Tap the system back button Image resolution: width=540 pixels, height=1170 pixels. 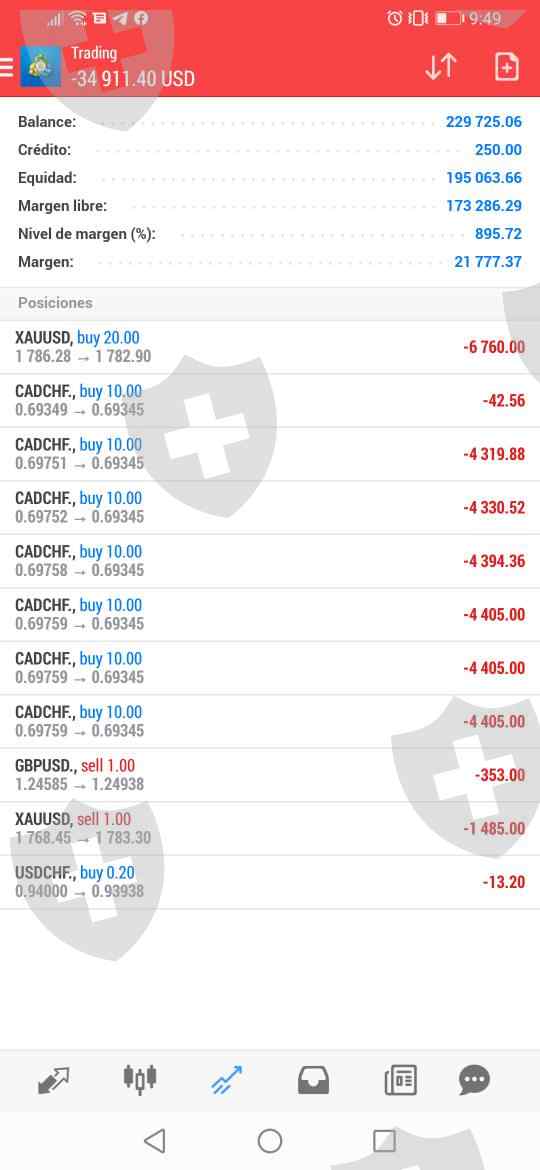154,1141
